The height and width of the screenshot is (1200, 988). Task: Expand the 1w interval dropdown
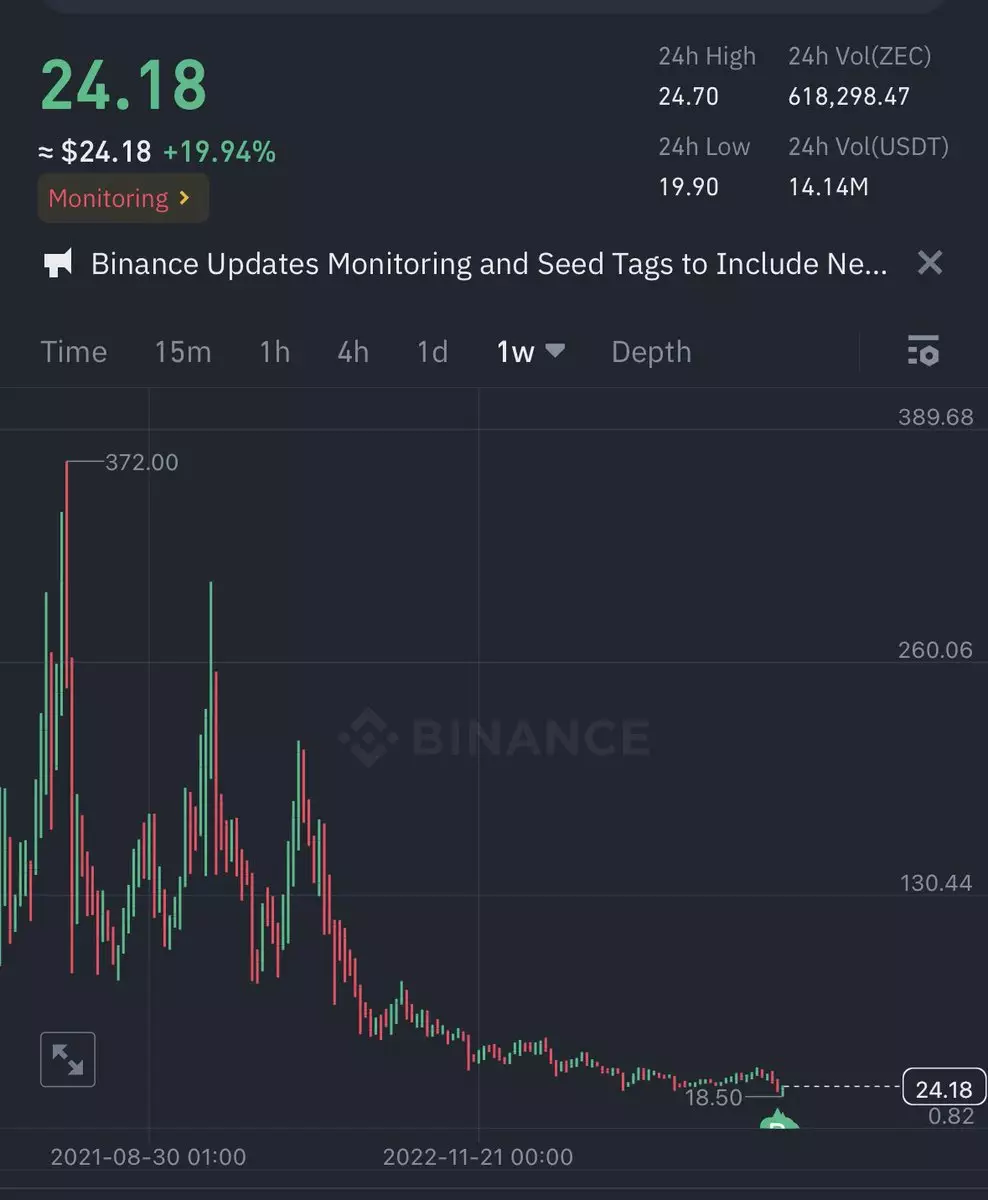click(x=531, y=352)
